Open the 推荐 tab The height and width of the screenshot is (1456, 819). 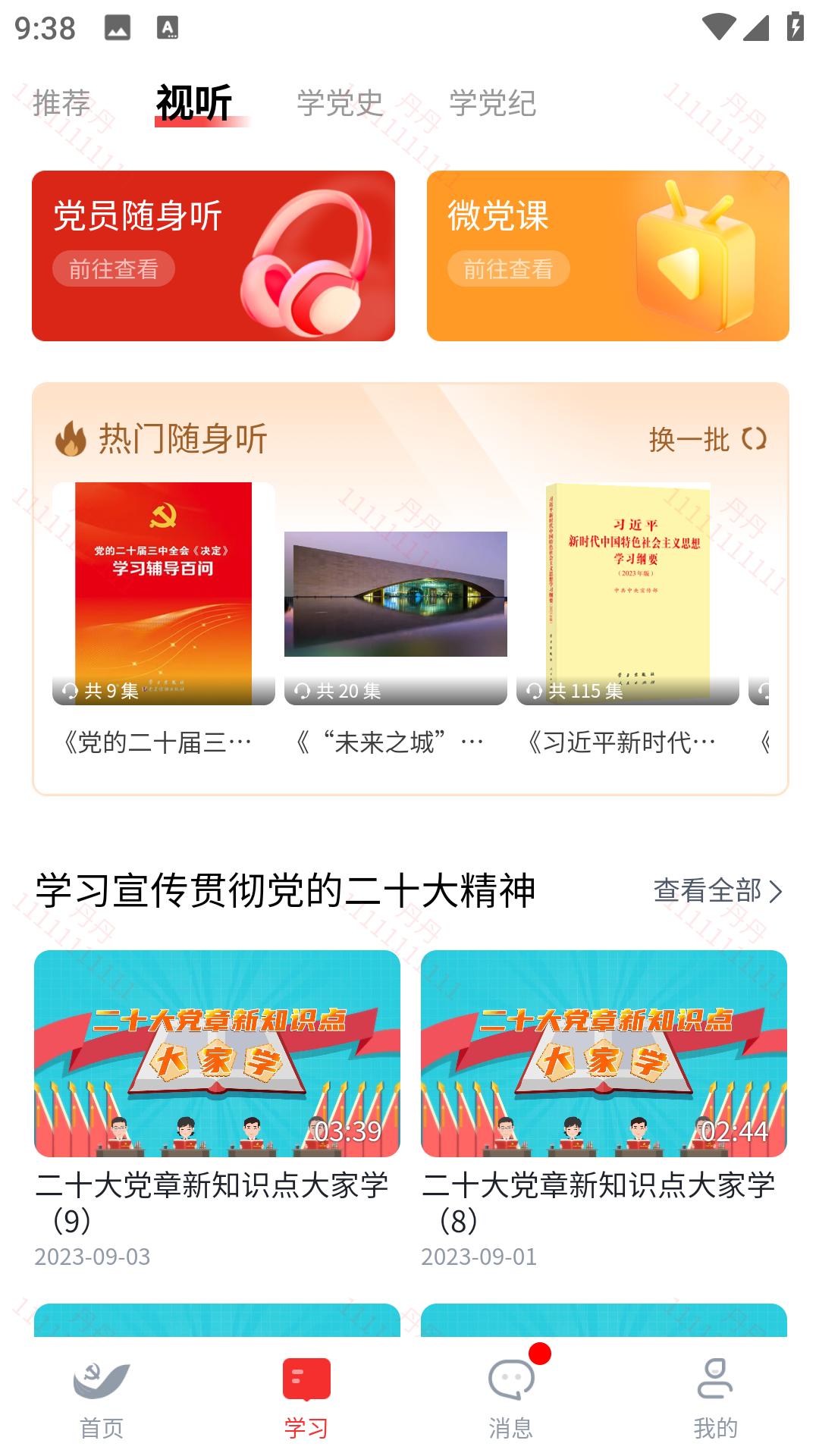63,105
